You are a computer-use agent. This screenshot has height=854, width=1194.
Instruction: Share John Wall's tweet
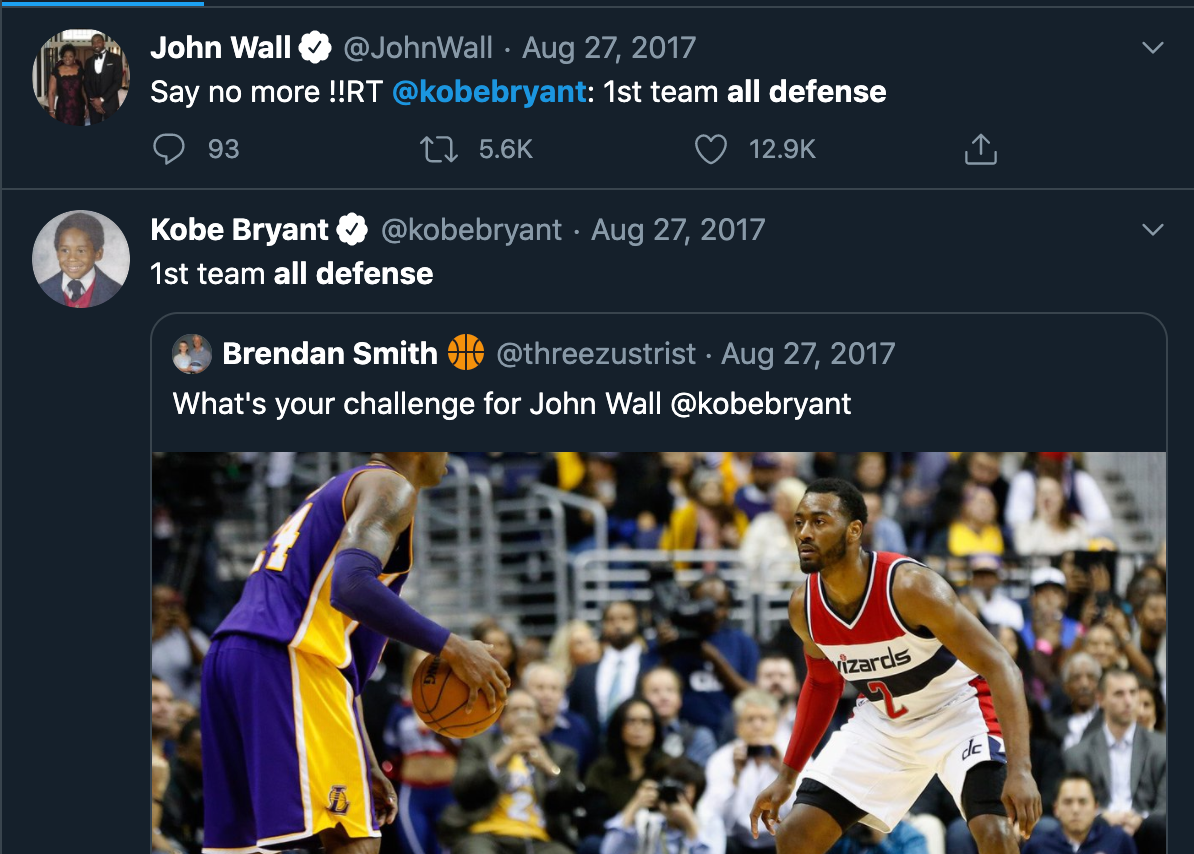[x=980, y=150]
